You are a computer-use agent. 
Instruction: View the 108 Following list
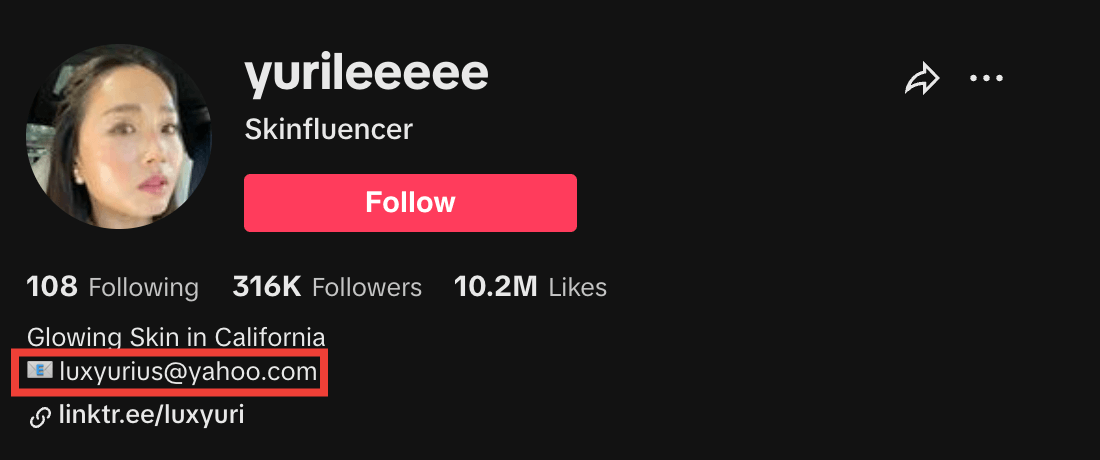point(112,288)
